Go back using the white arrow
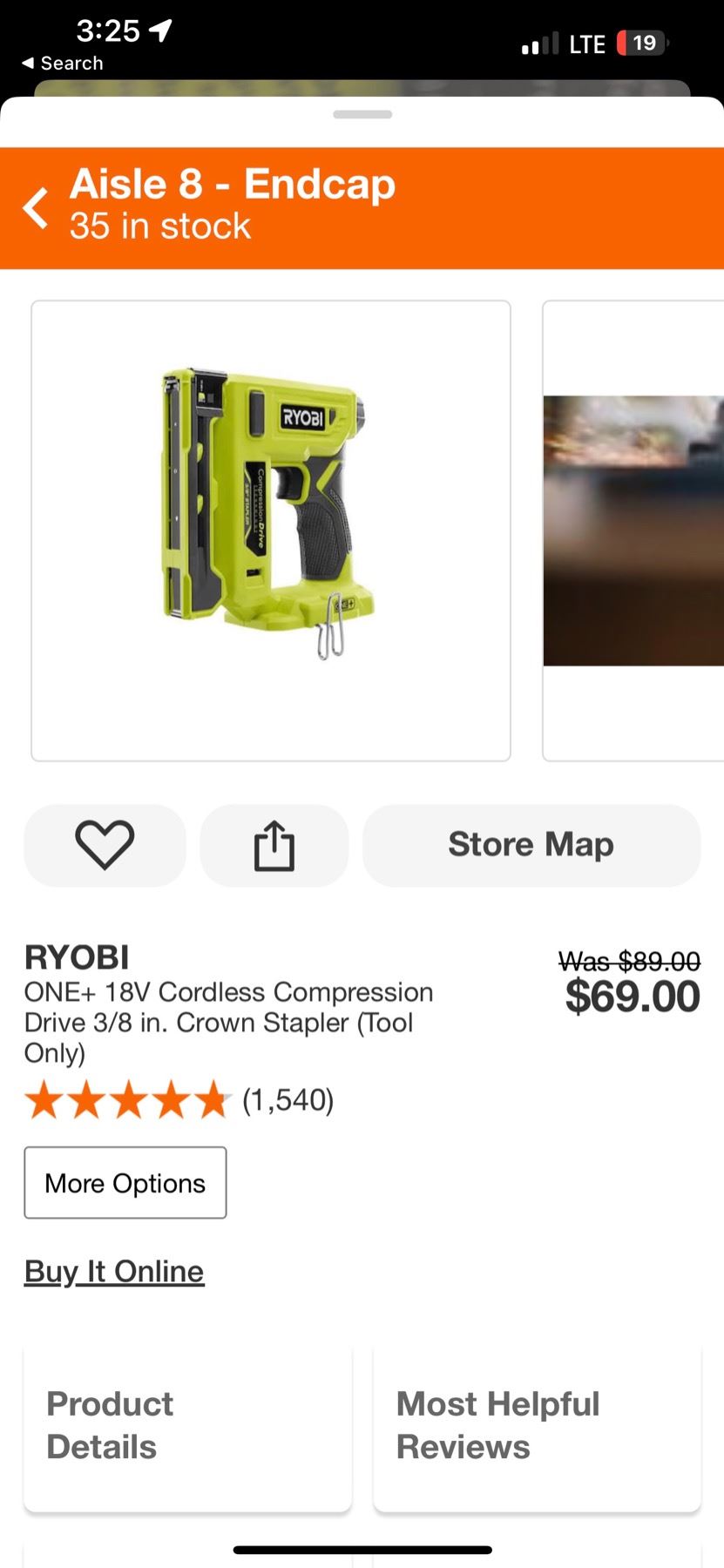The image size is (724, 1568). click(36, 208)
